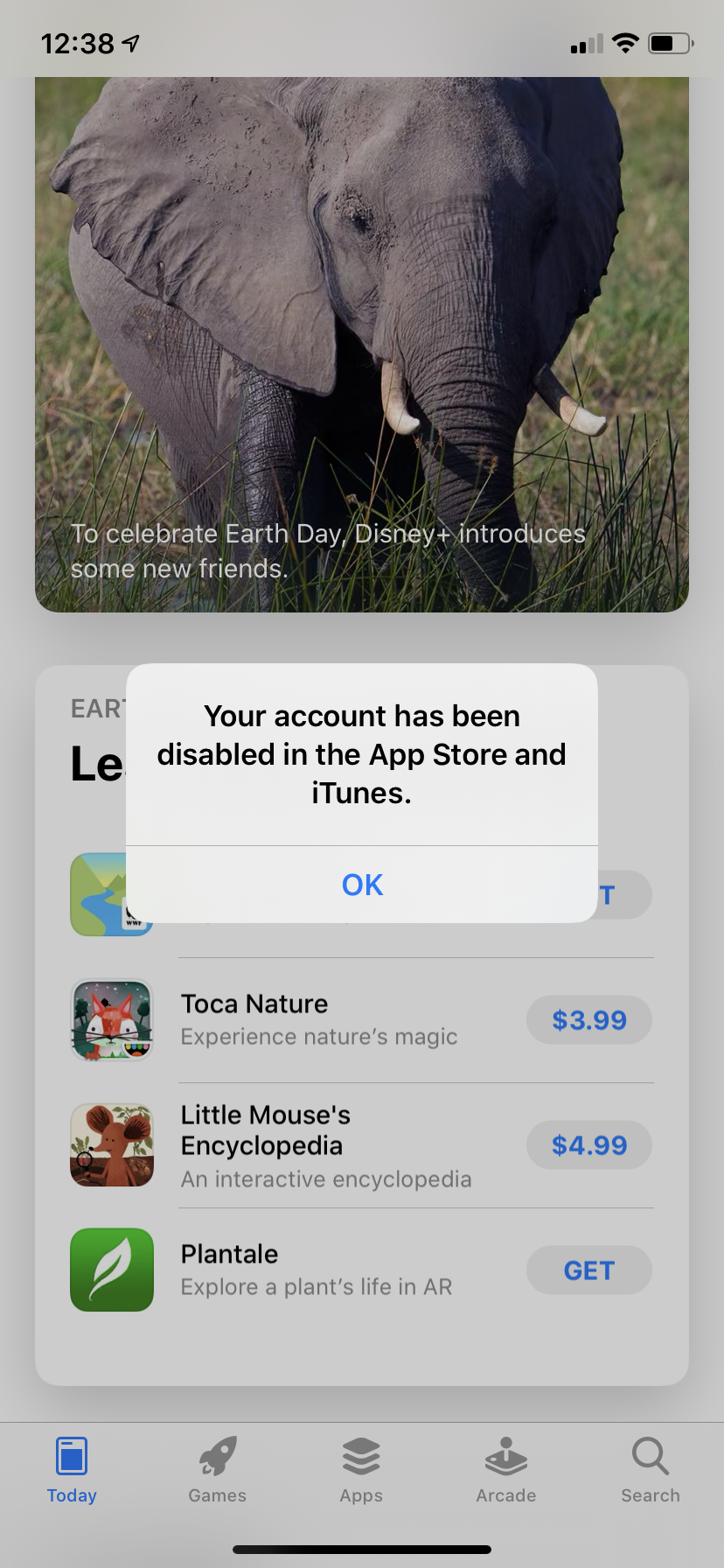Get the Plantale app
This screenshot has width=724, height=1568.
(588, 1270)
